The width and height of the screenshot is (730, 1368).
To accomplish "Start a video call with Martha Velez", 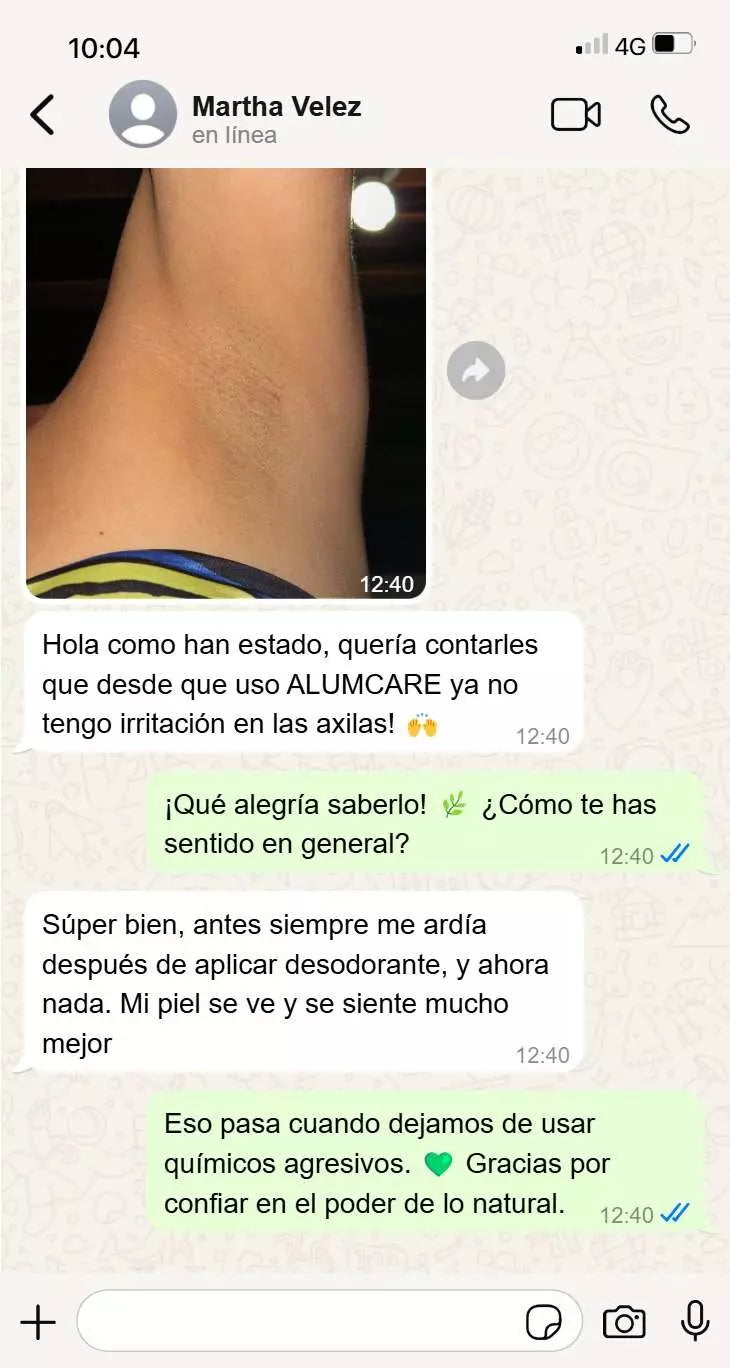I will 576,115.
